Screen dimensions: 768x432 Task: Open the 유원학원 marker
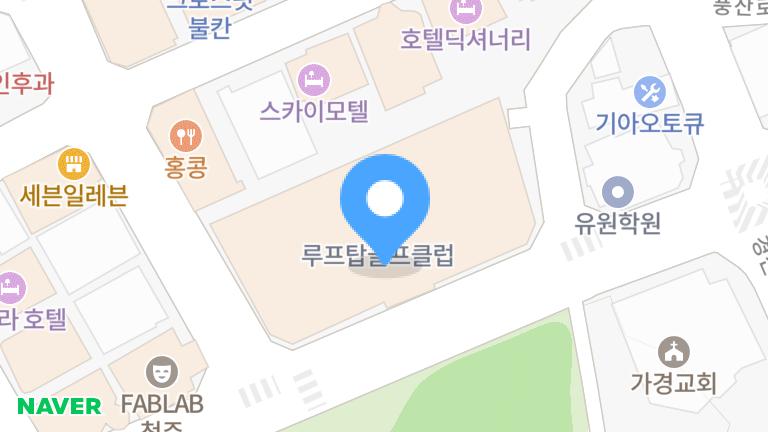(619, 191)
